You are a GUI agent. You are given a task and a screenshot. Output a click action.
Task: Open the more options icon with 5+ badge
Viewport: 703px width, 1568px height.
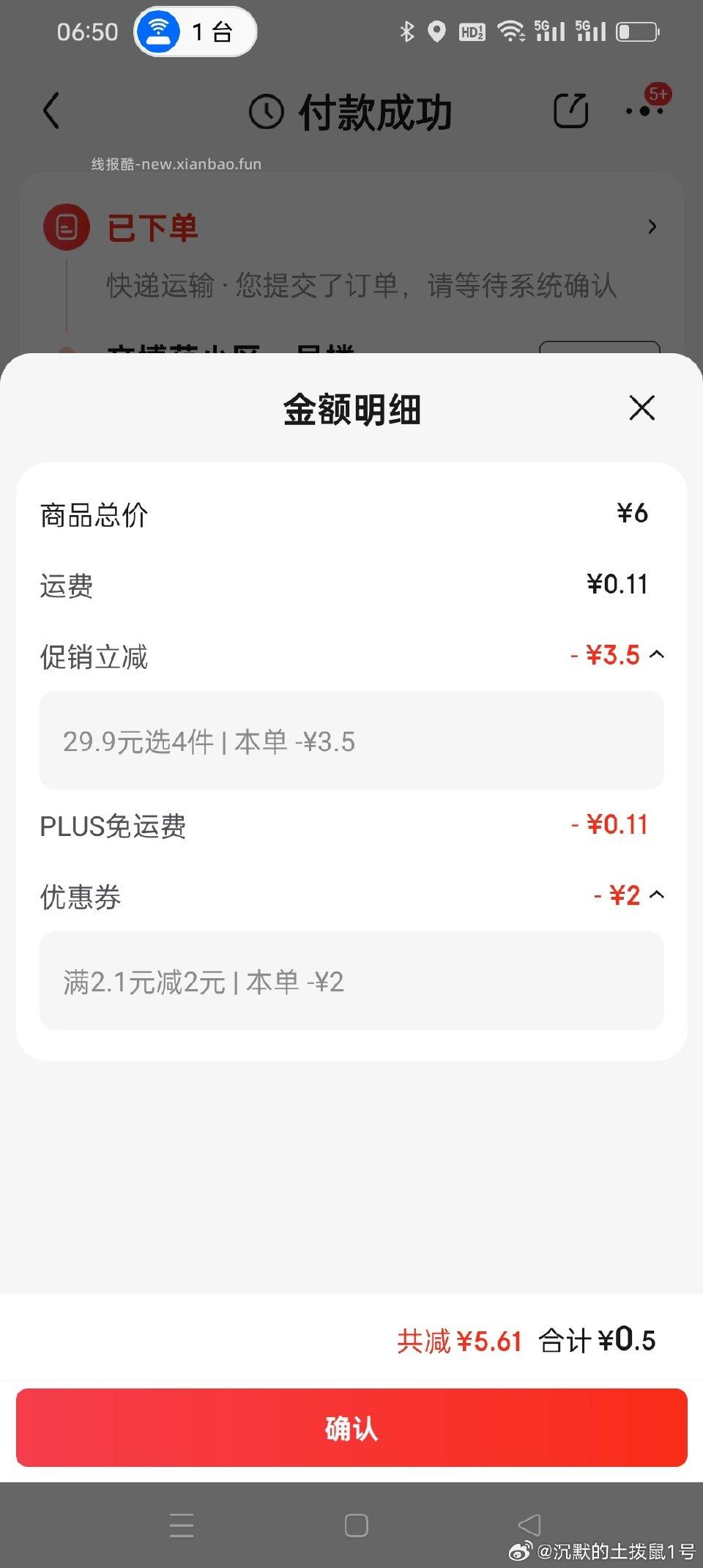click(644, 111)
